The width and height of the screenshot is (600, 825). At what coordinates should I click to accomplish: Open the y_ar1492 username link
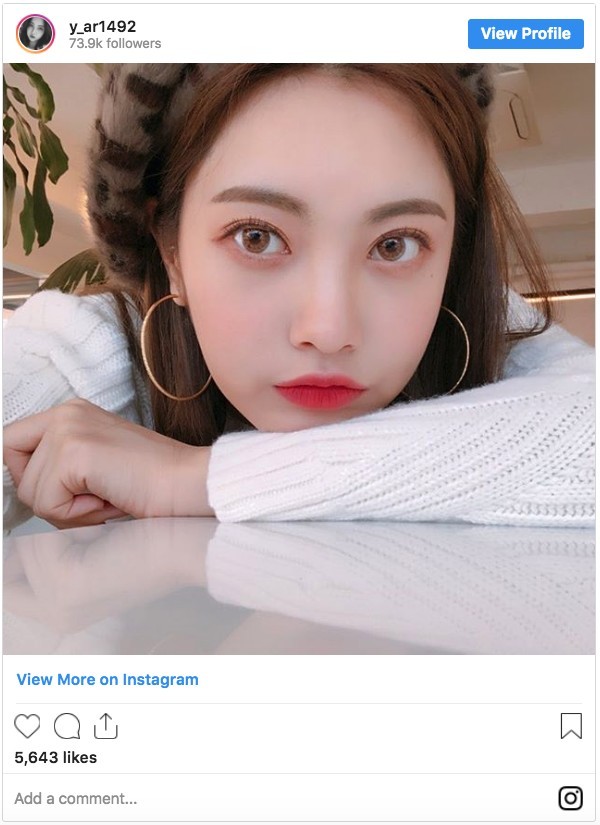click(103, 26)
